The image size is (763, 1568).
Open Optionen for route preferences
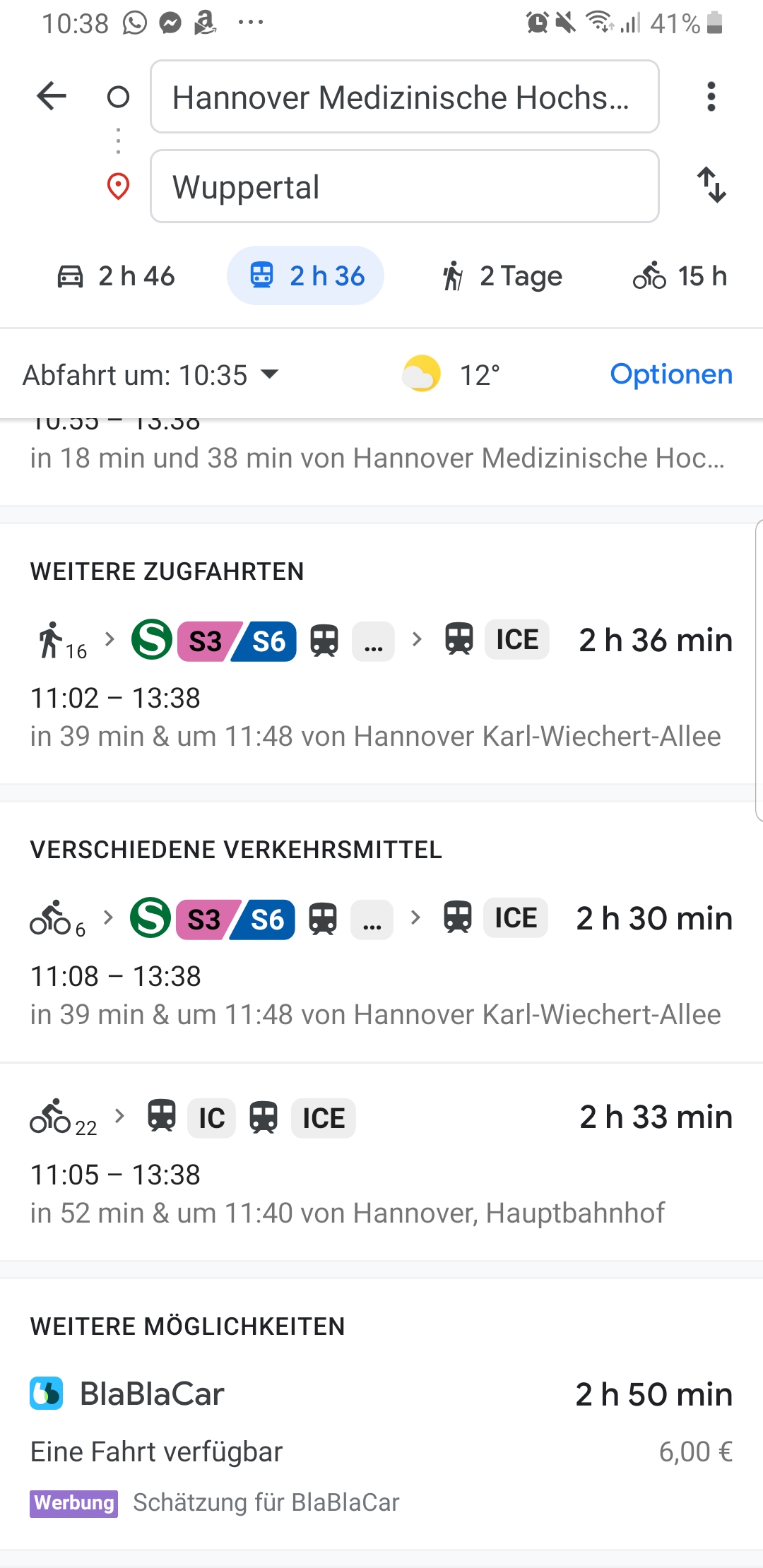(x=670, y=374)
